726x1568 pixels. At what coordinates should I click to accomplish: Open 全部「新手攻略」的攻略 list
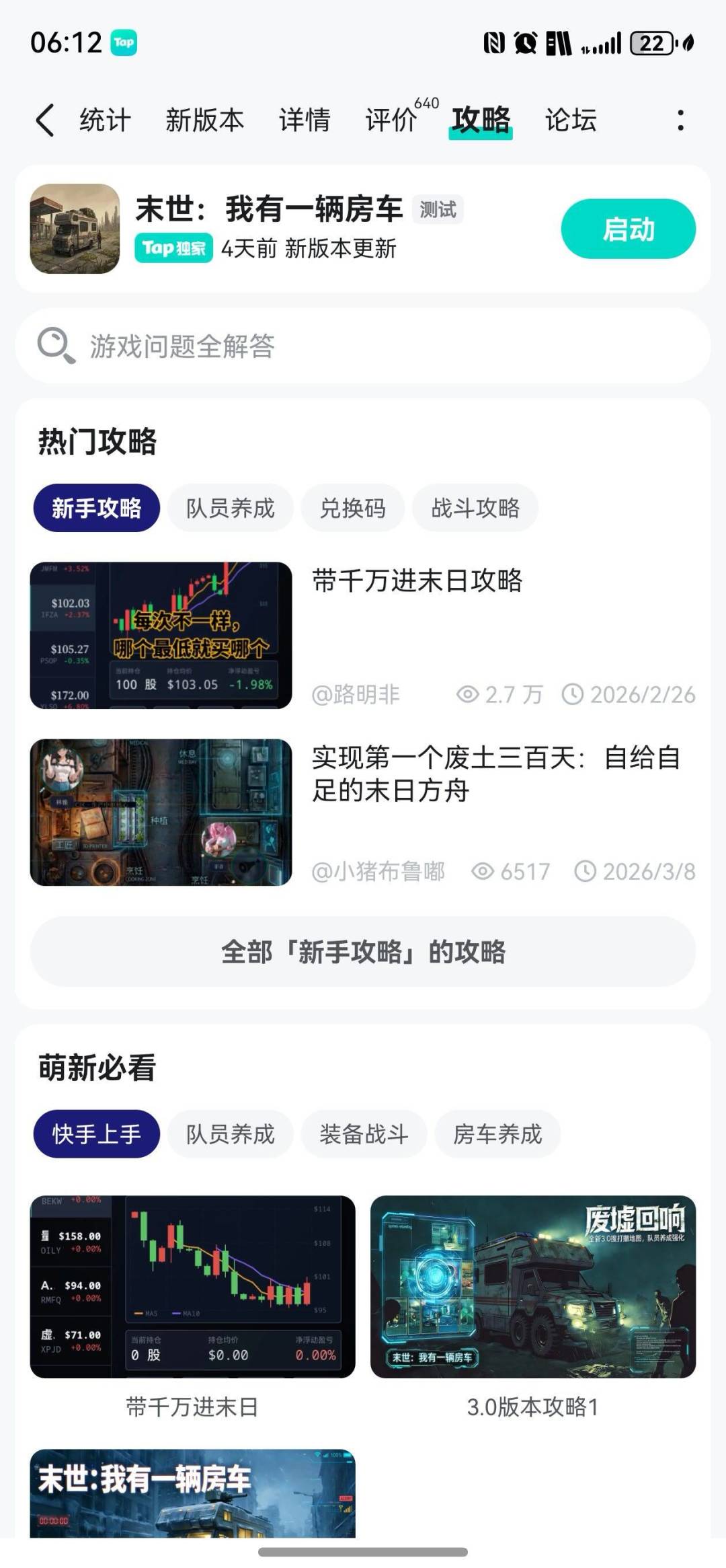(x=363, y=952)
